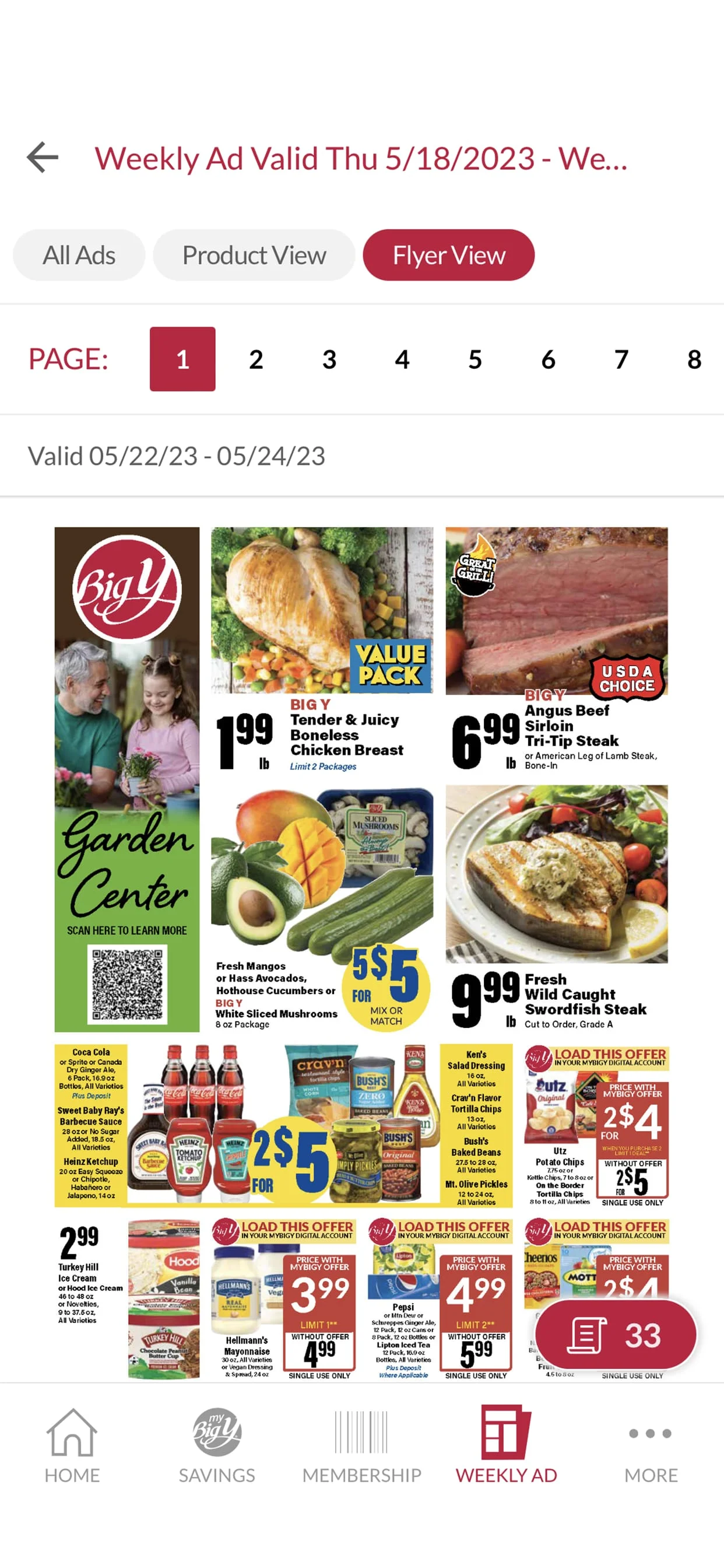Select the Flyer View chip
The width and height of the screenshot is (724, 1568).
pyautogui.click(x=448, y=255)
